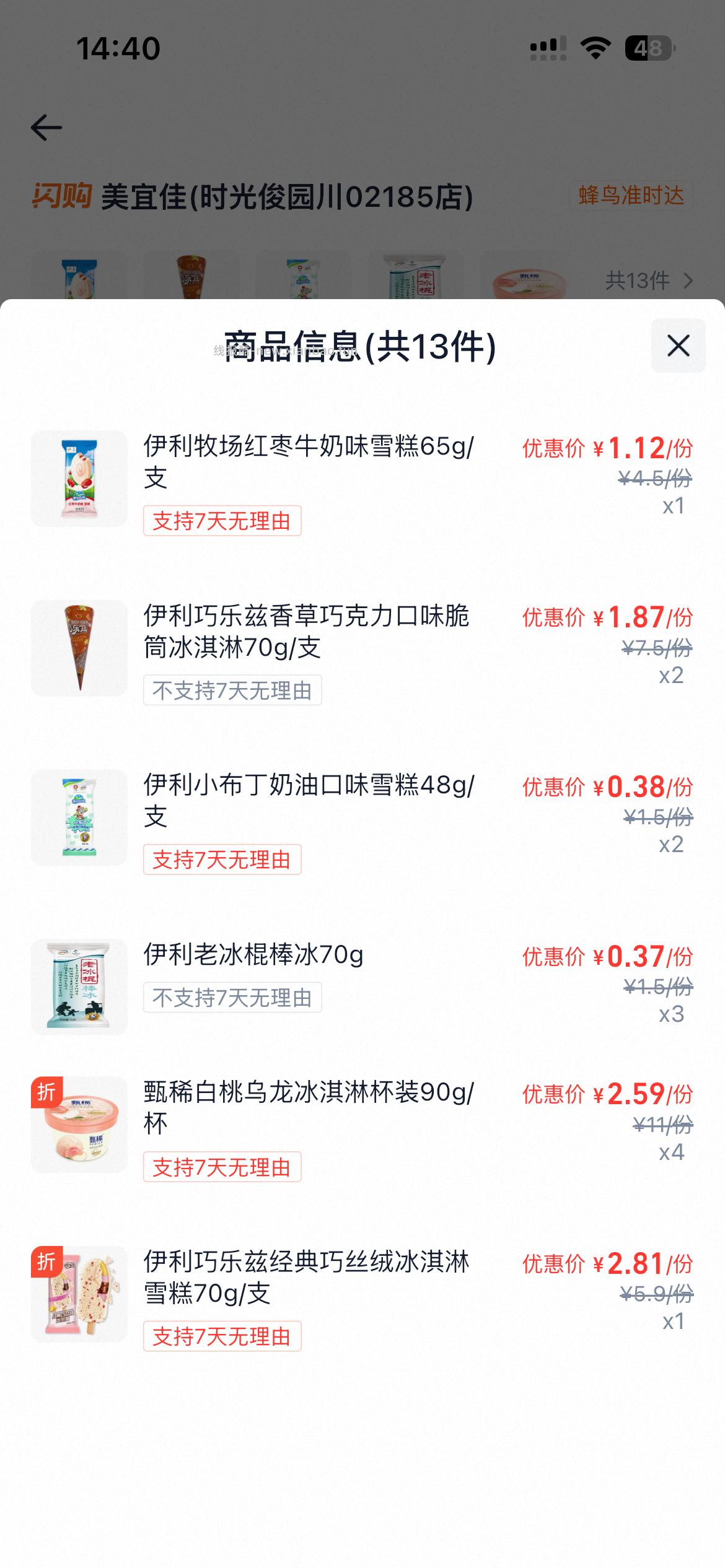The height and width of the screenshot is (1568, 725).
Task: Tap the 蜂鸟准时达 delivery badge
Action: (x=631, y=197)
